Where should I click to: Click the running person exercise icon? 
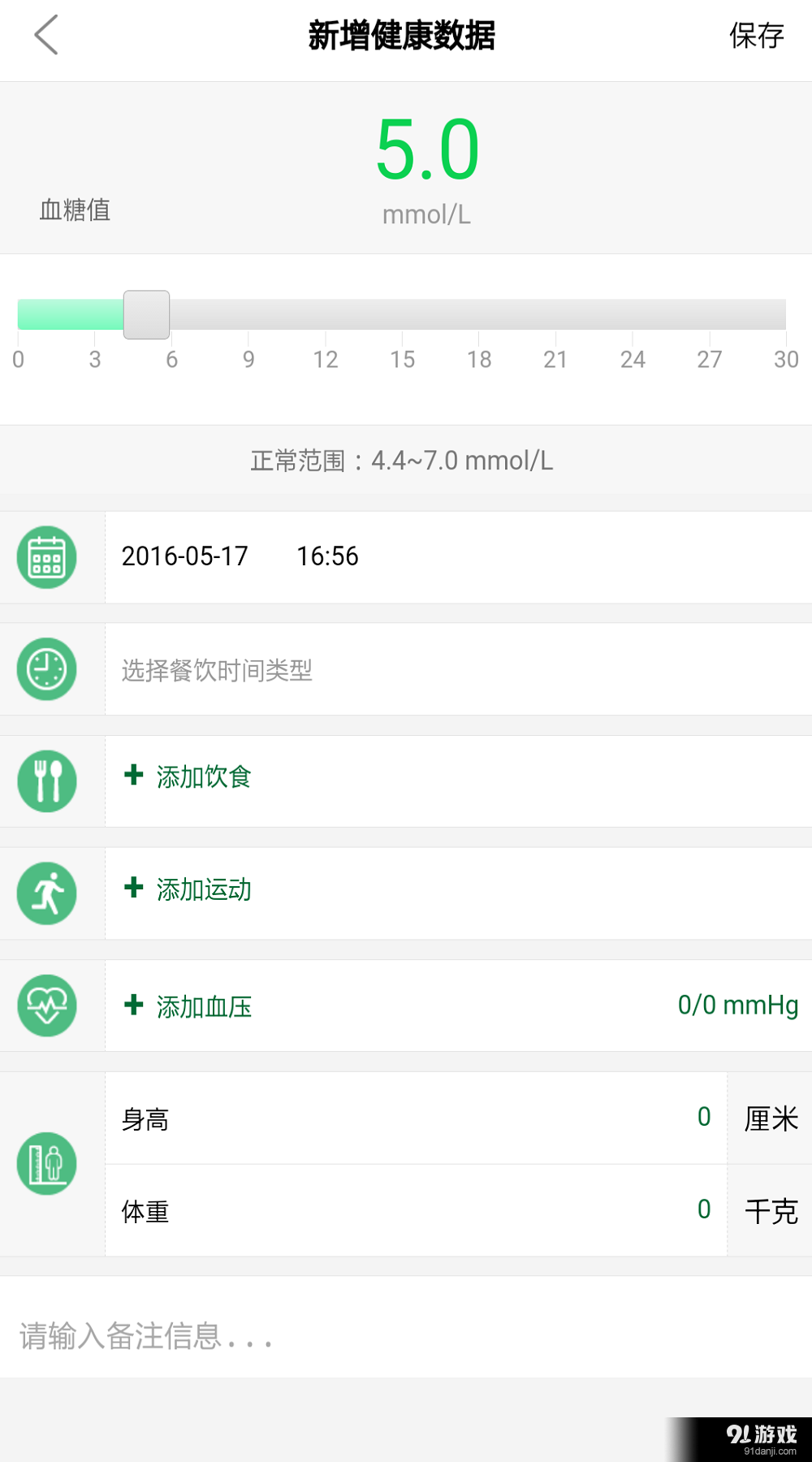(x=47, y=893)
